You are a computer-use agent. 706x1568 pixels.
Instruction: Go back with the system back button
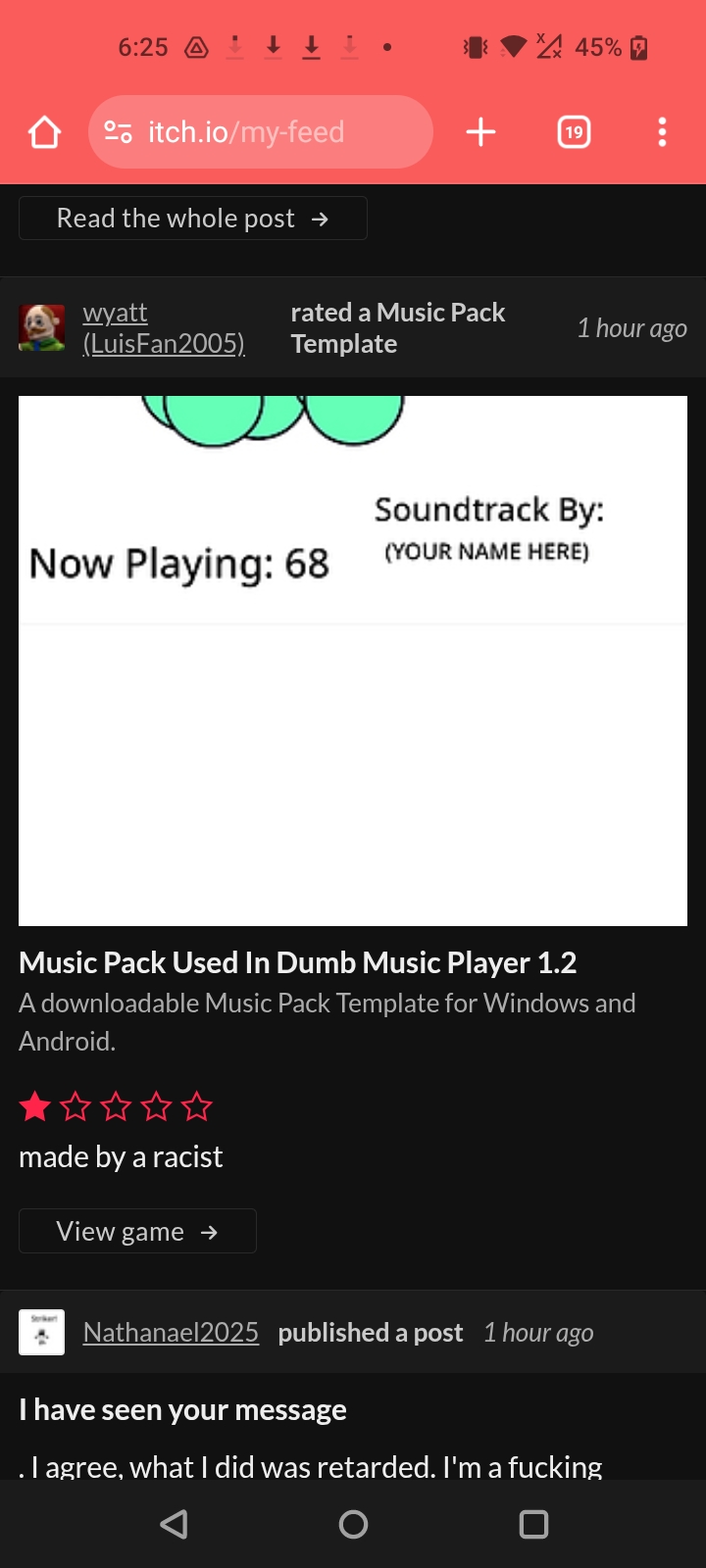point(174,1524)
